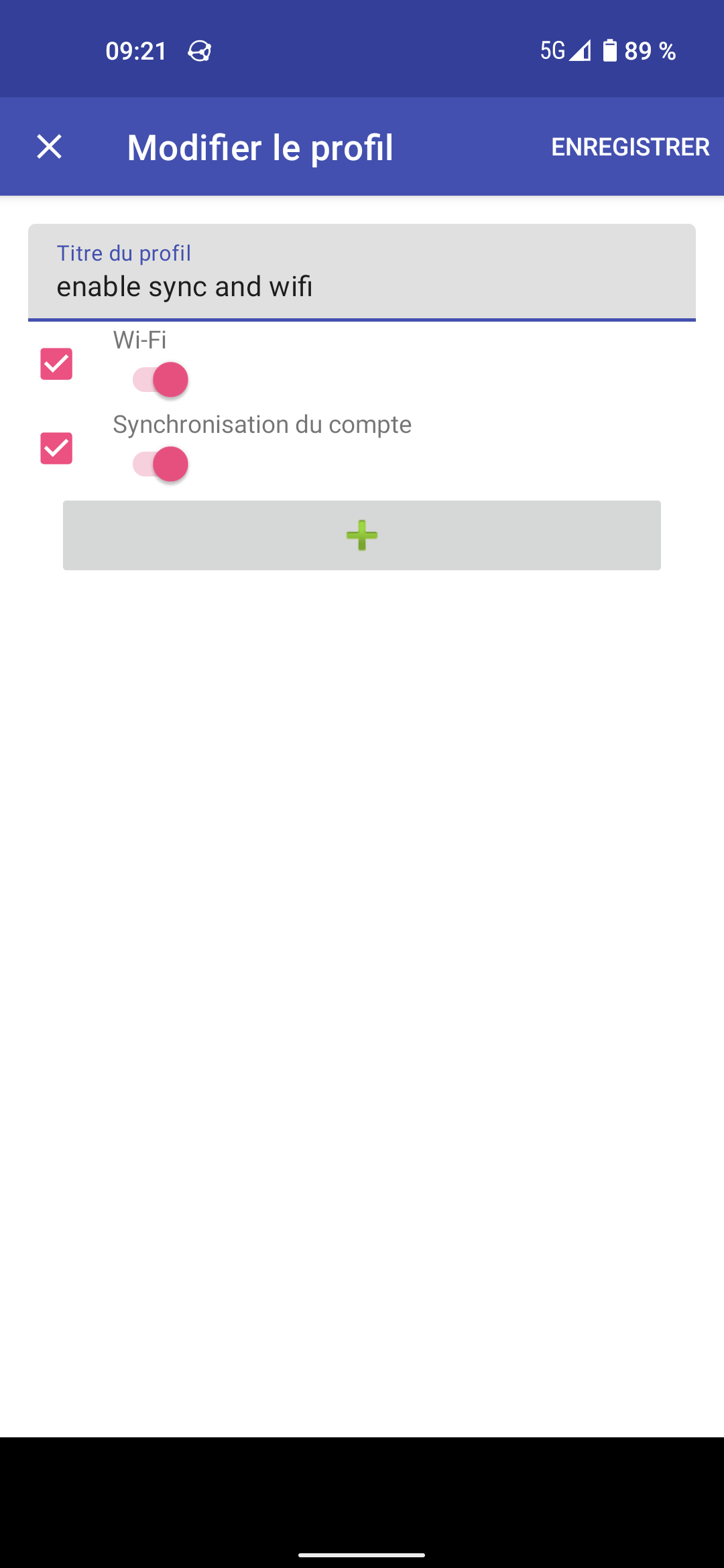The height and width of the screenshot is (1568, 724).
Task: Close the profile editor with the X
Action: tap(50, 147)
